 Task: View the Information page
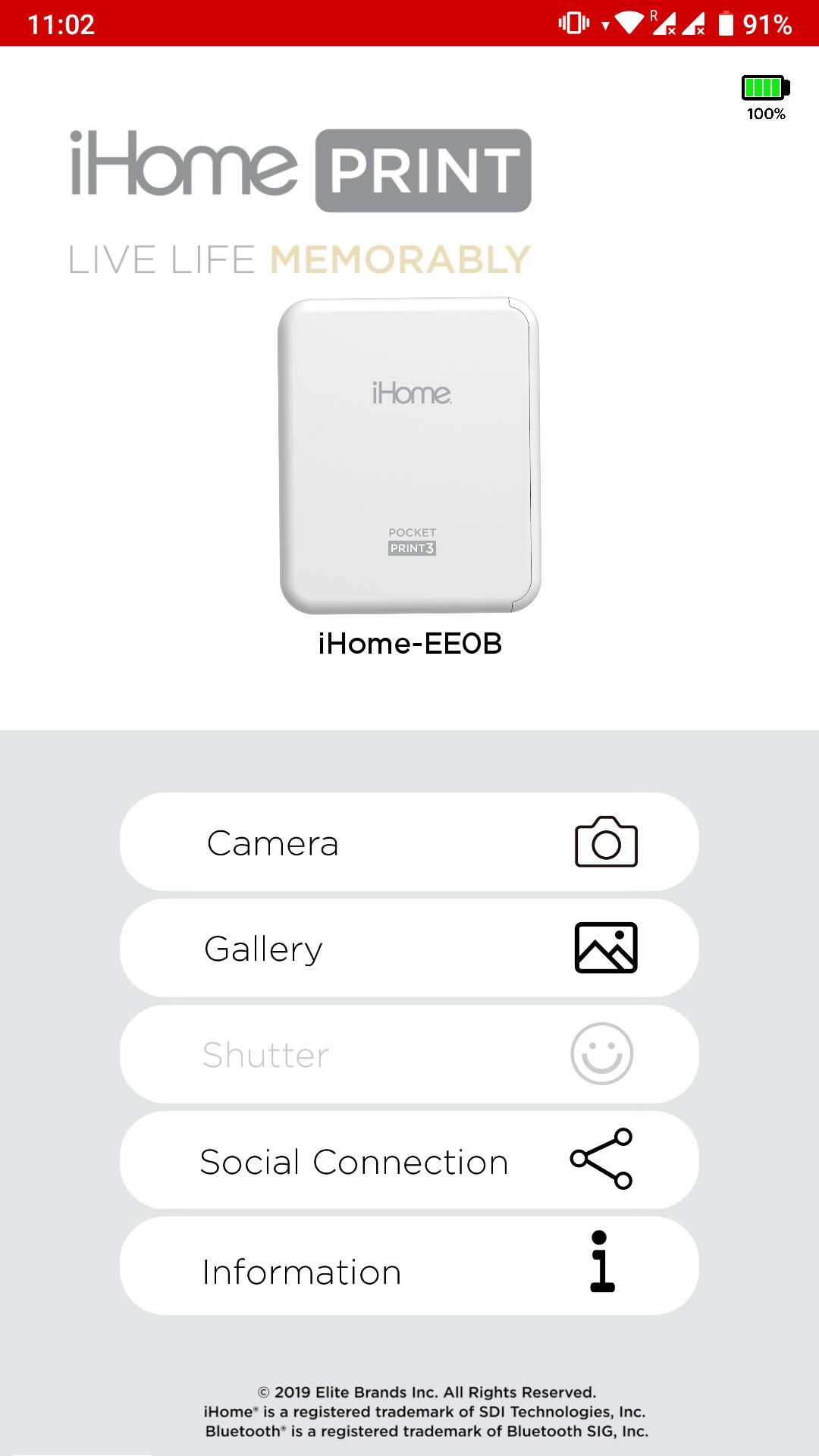pyautogui.click(x=409, y=1266)
